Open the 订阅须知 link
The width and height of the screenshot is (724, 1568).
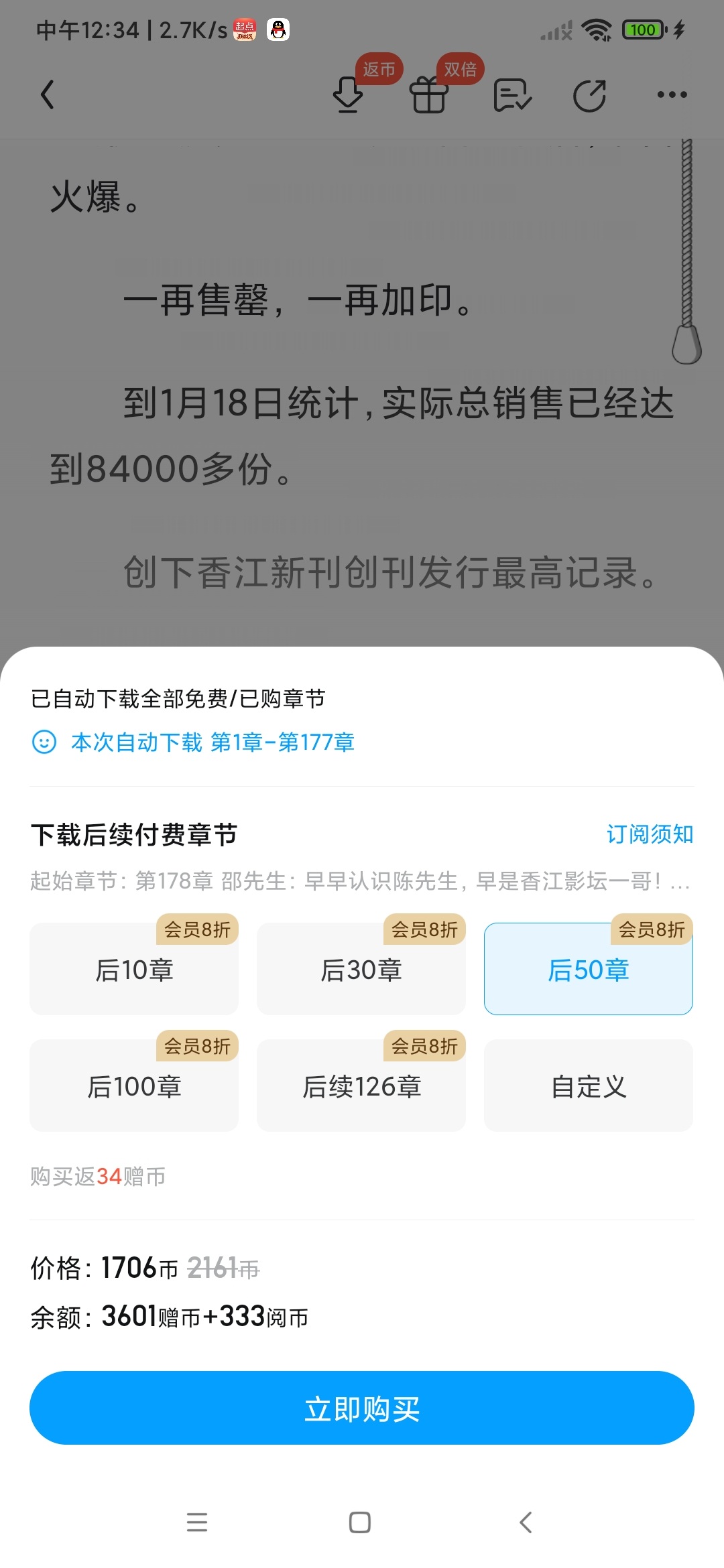pyautogui.click(x=650, y=834)
